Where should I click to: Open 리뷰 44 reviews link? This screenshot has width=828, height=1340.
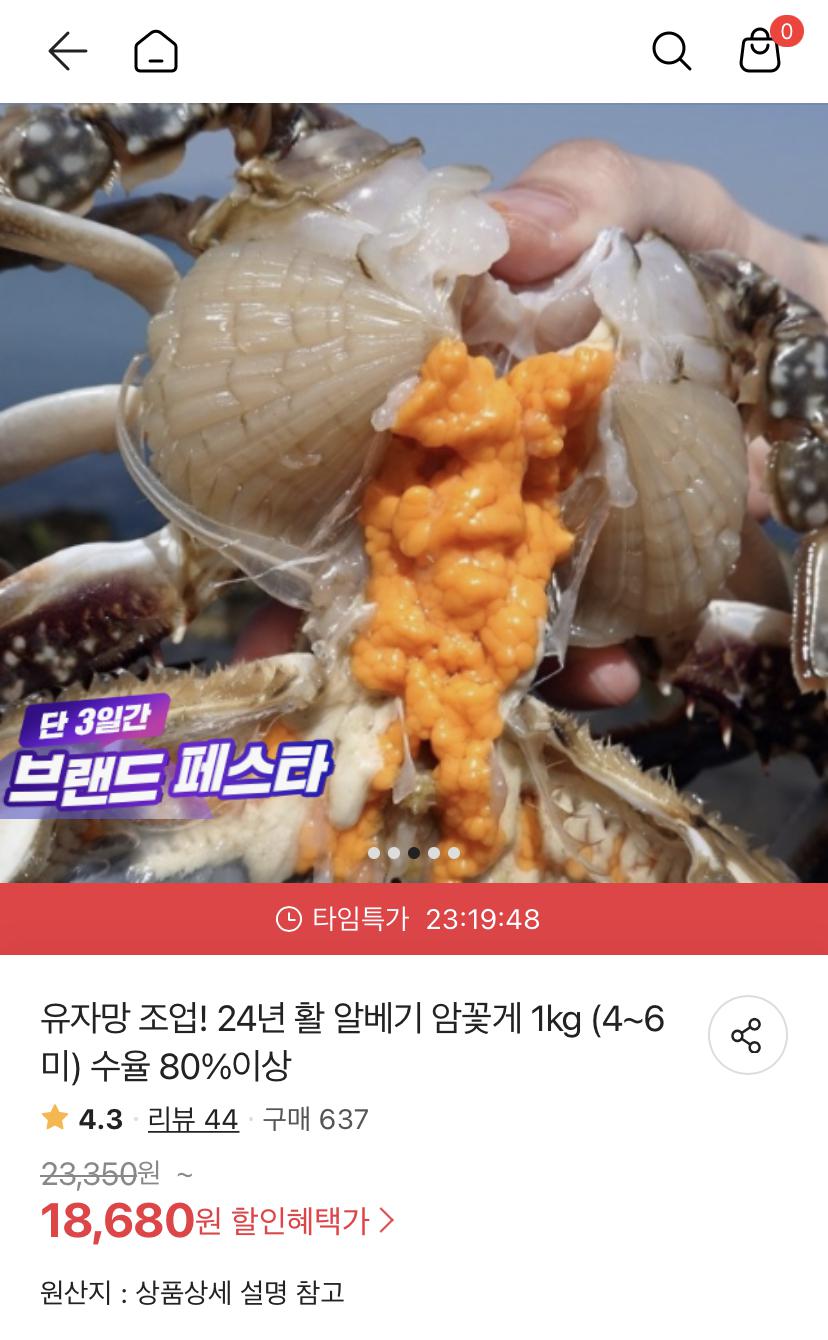(193, 1119)
